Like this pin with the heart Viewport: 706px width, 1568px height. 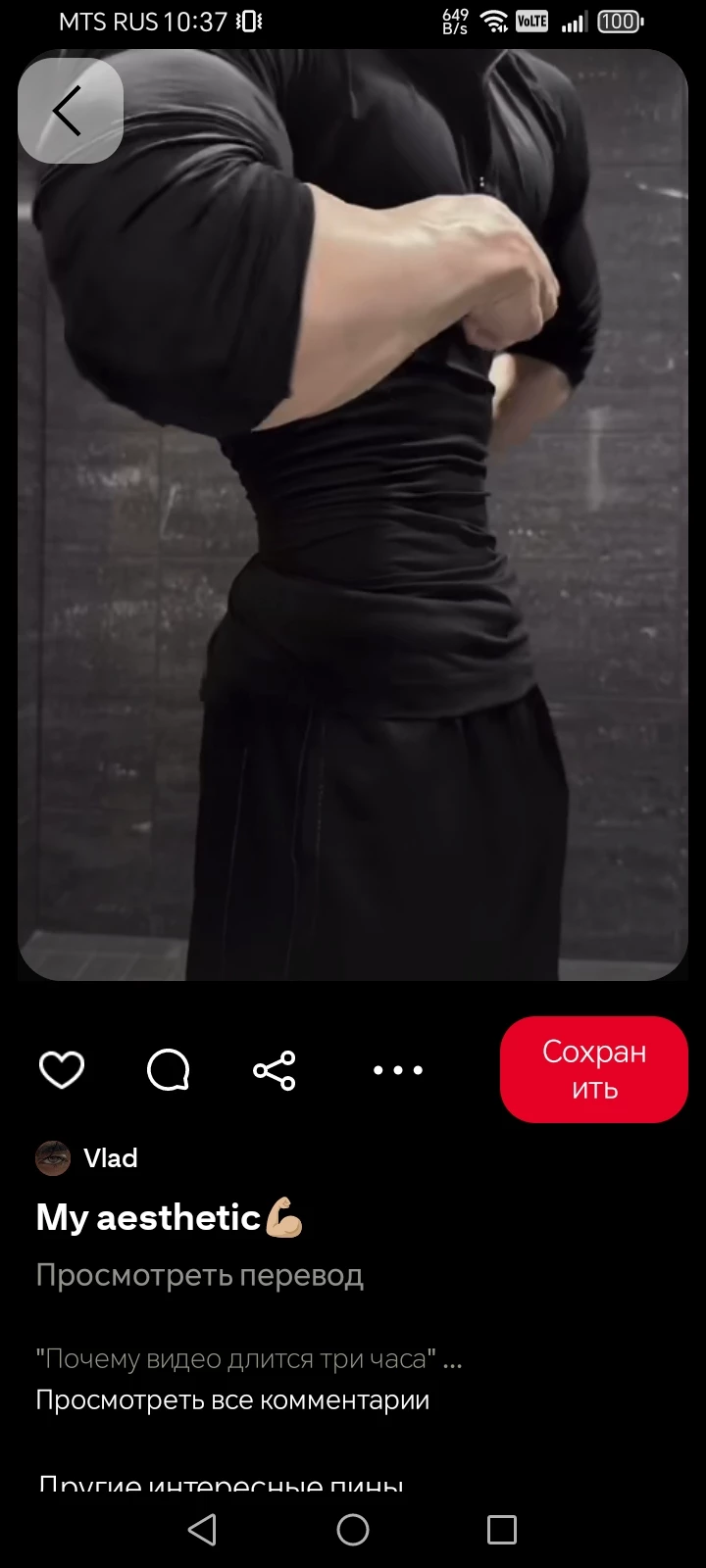click(x=62, y=1070)
